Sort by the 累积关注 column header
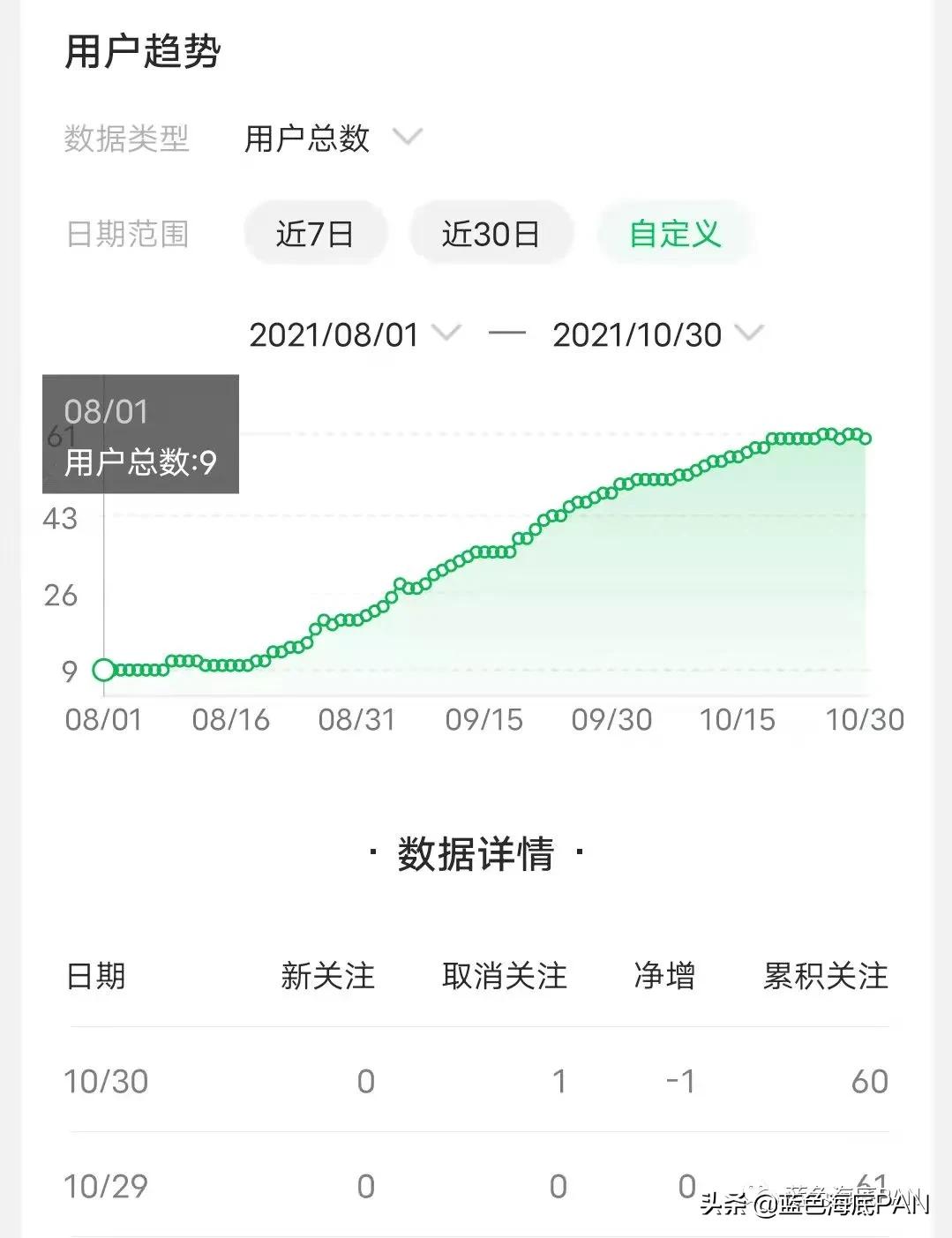The height and width of the screenshot is (1238, 952). (822, 977)
